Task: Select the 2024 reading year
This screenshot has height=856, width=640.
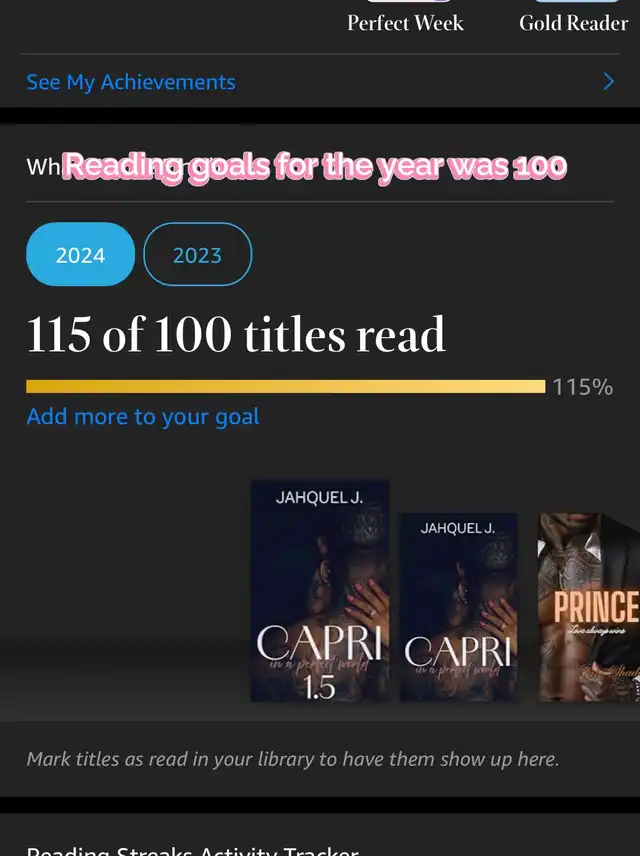Action: click(x=80, y=255)
